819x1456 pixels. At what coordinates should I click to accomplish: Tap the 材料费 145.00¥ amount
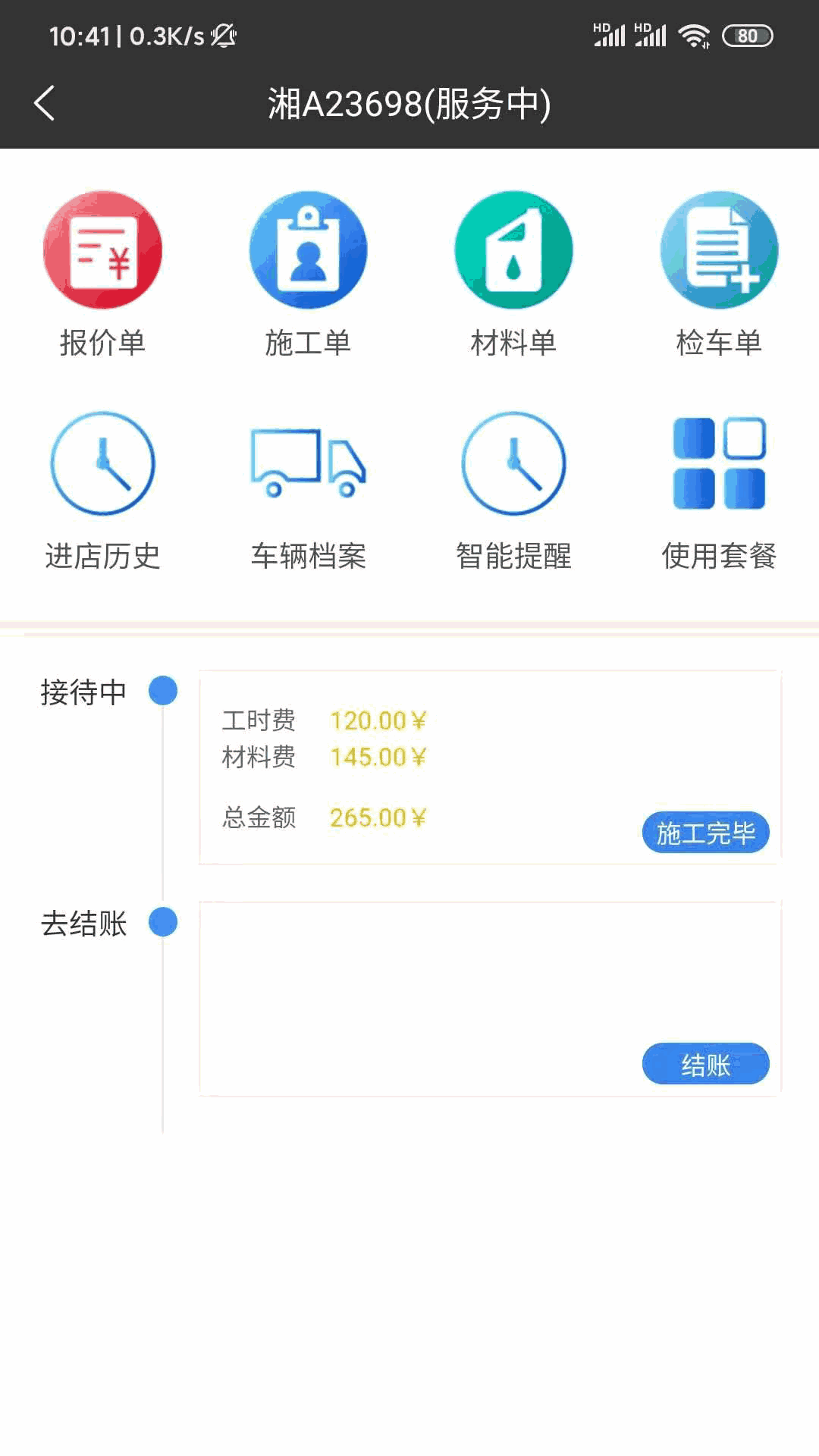pos(378,757)
